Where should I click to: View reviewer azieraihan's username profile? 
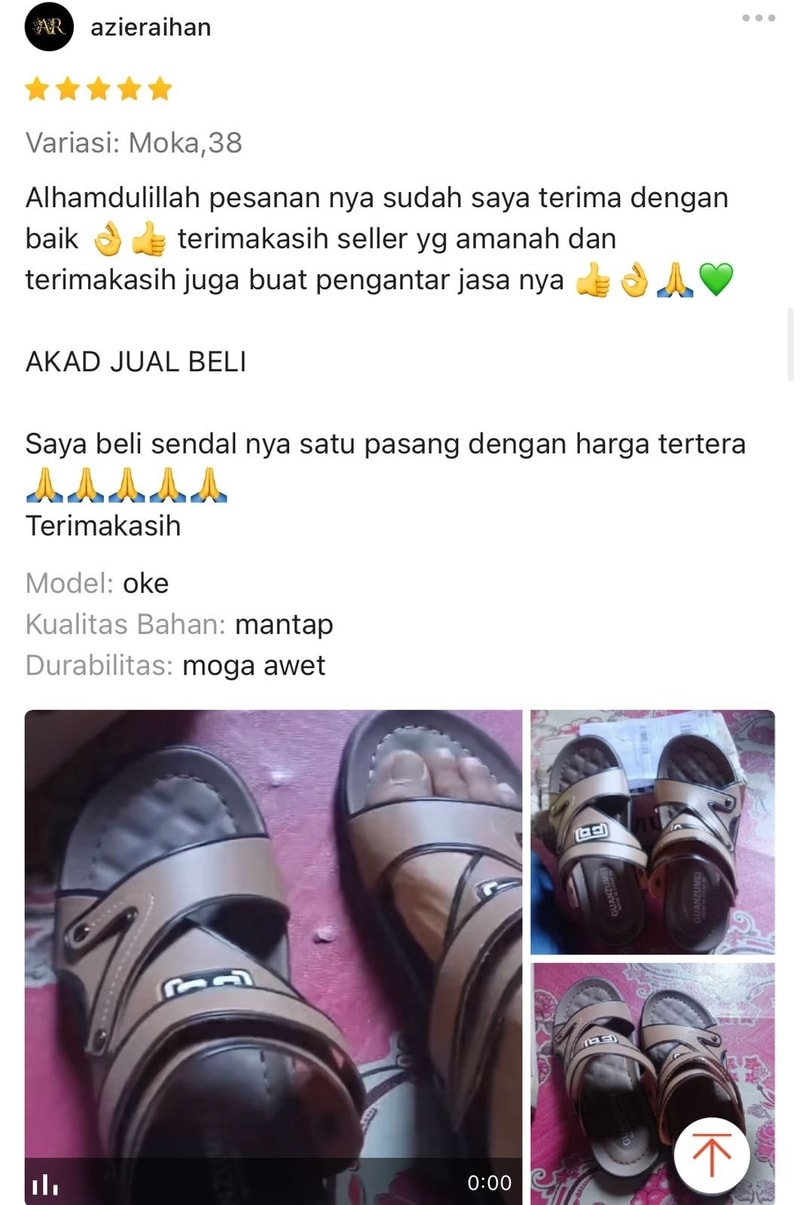(150, 27)
